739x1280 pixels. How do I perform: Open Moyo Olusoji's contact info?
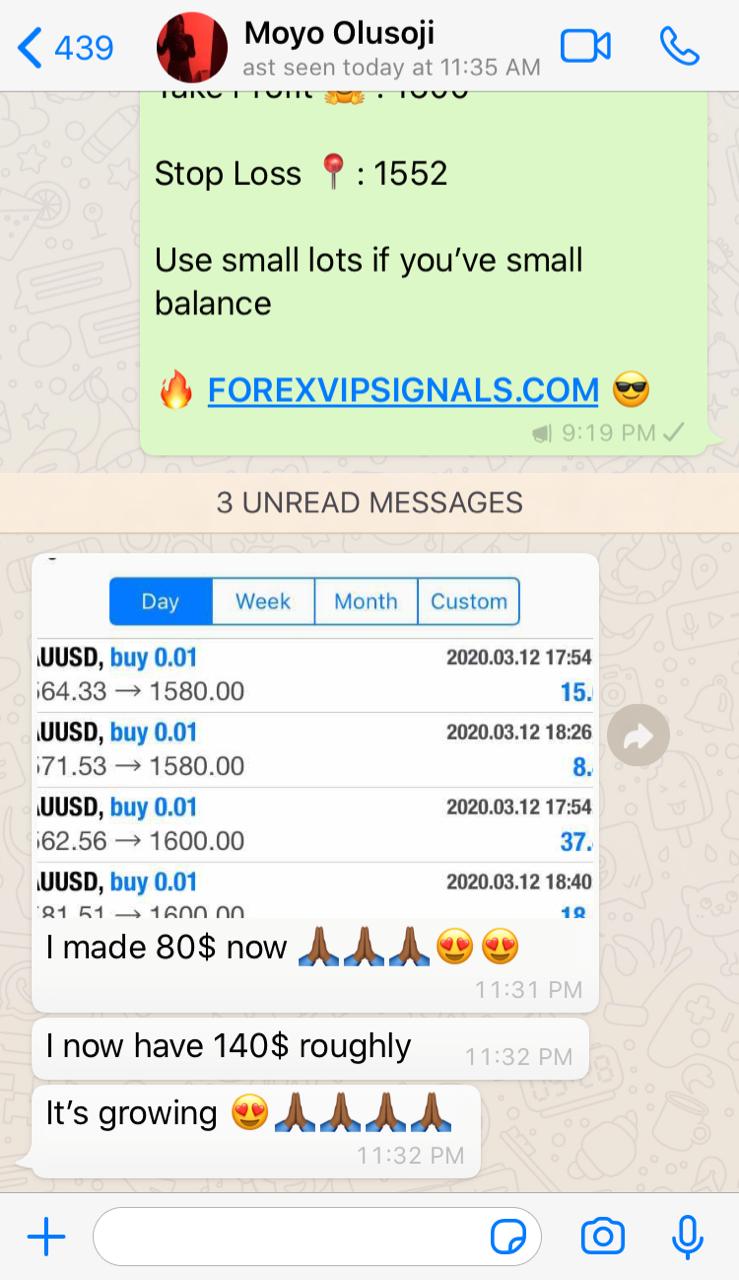pos(340,47)
